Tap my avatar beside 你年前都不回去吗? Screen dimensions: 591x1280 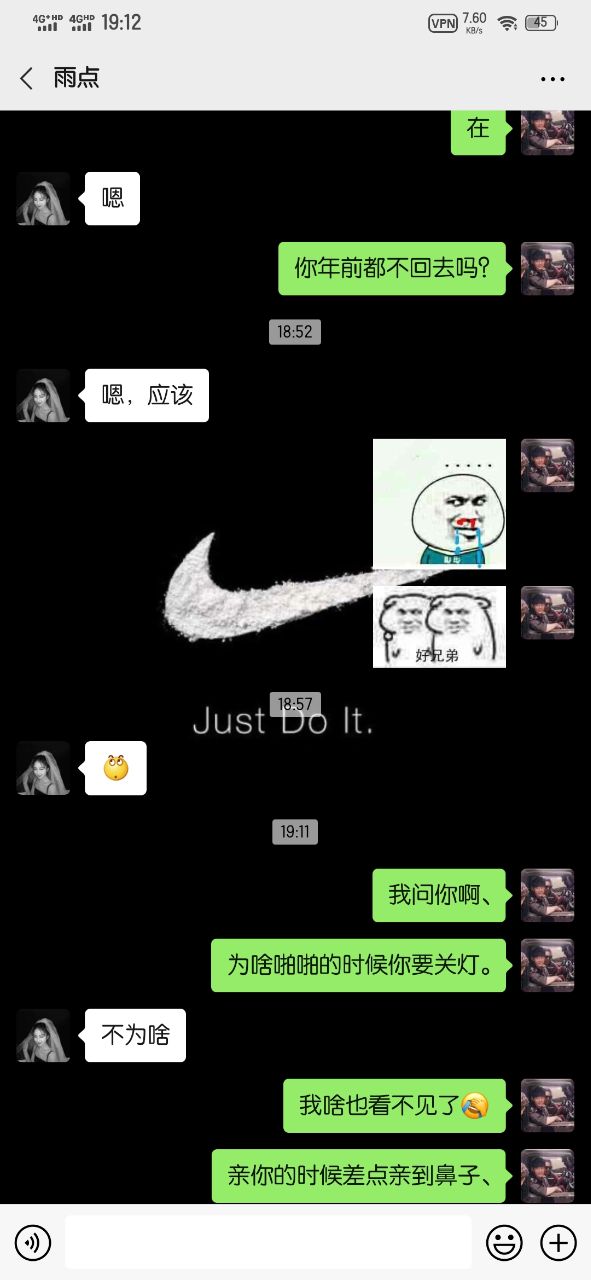[548, 268]
